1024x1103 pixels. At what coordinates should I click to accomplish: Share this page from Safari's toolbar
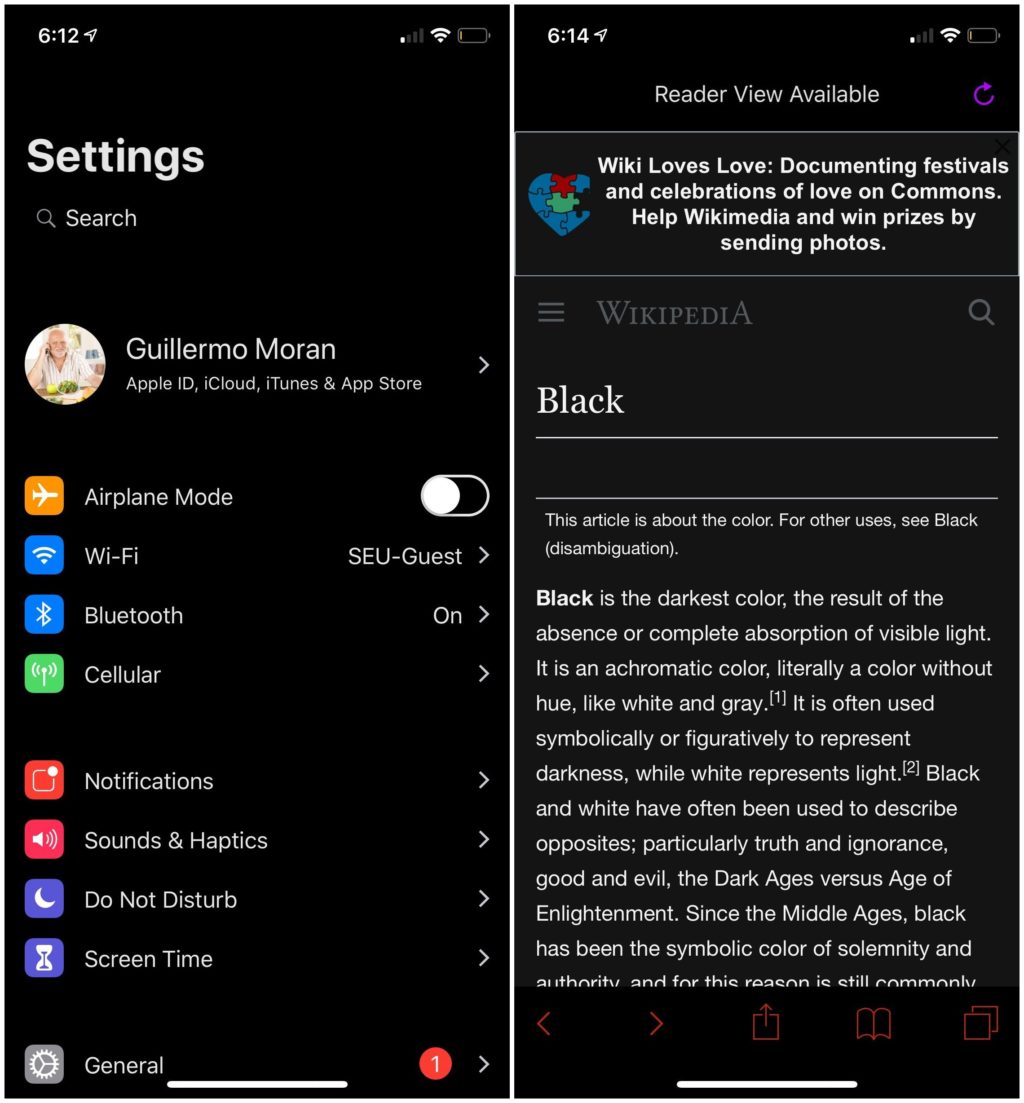point(765,1022)
